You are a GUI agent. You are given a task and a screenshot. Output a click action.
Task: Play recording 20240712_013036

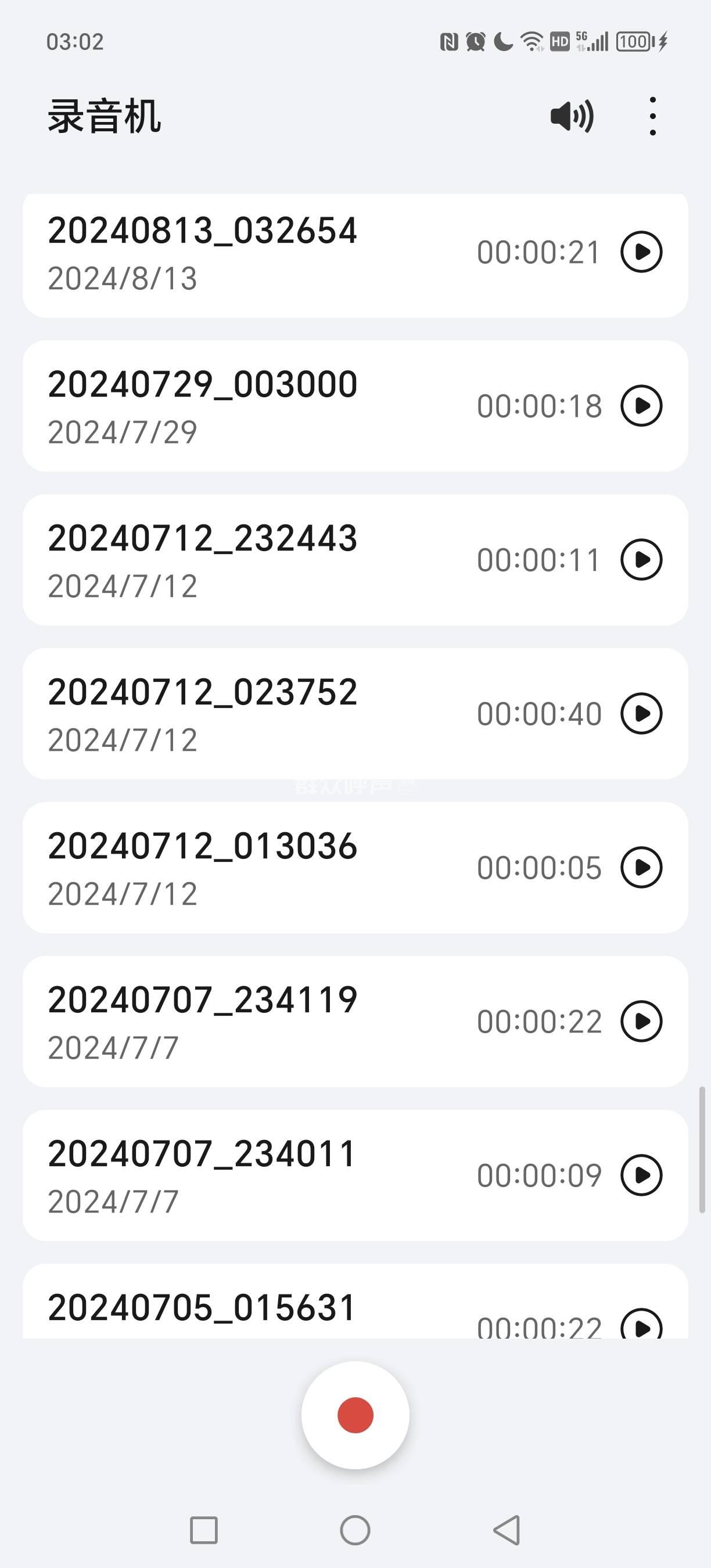[641, 868]
